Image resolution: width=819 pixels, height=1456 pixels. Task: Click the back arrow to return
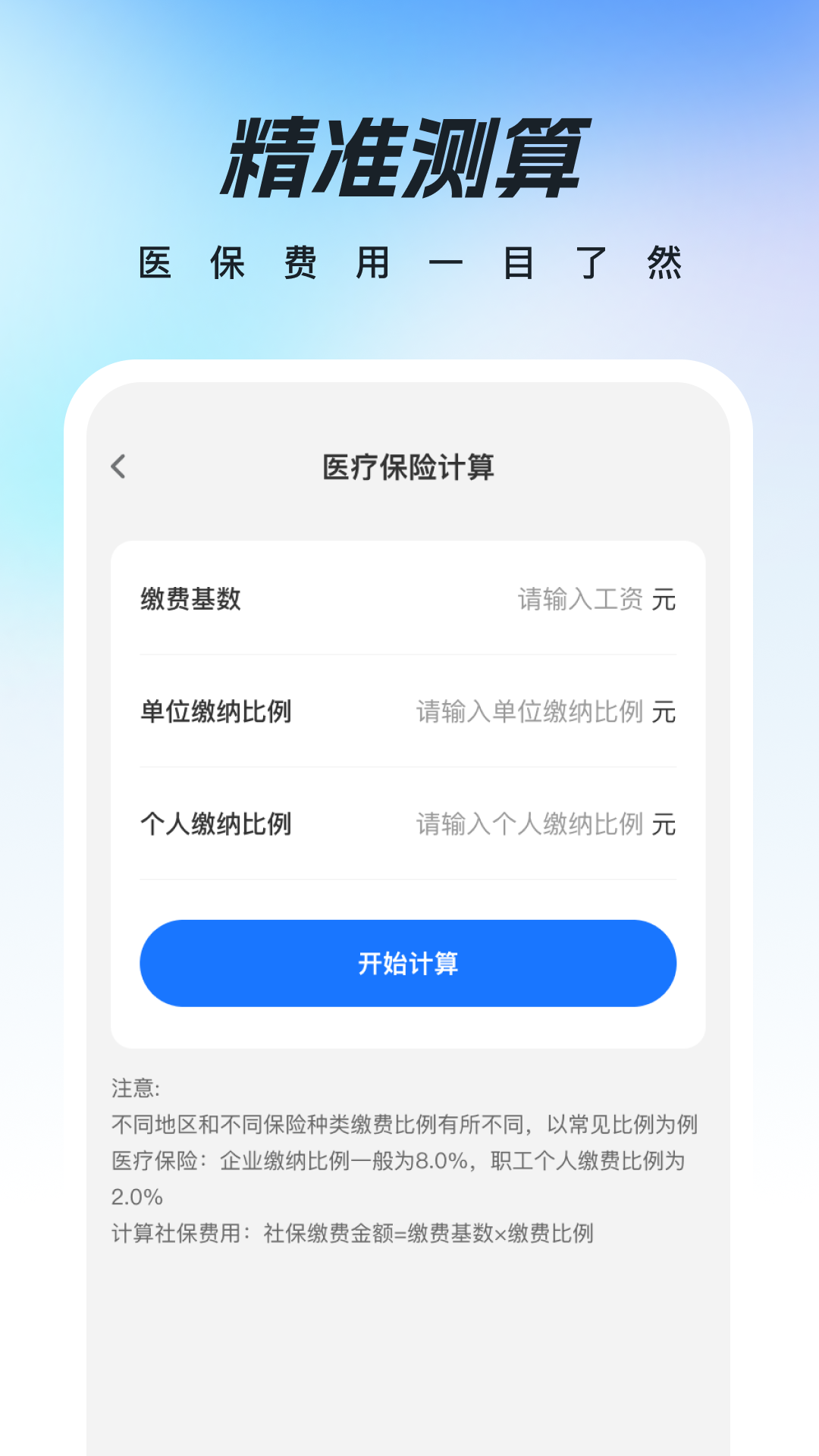click(x=118, y=466)
